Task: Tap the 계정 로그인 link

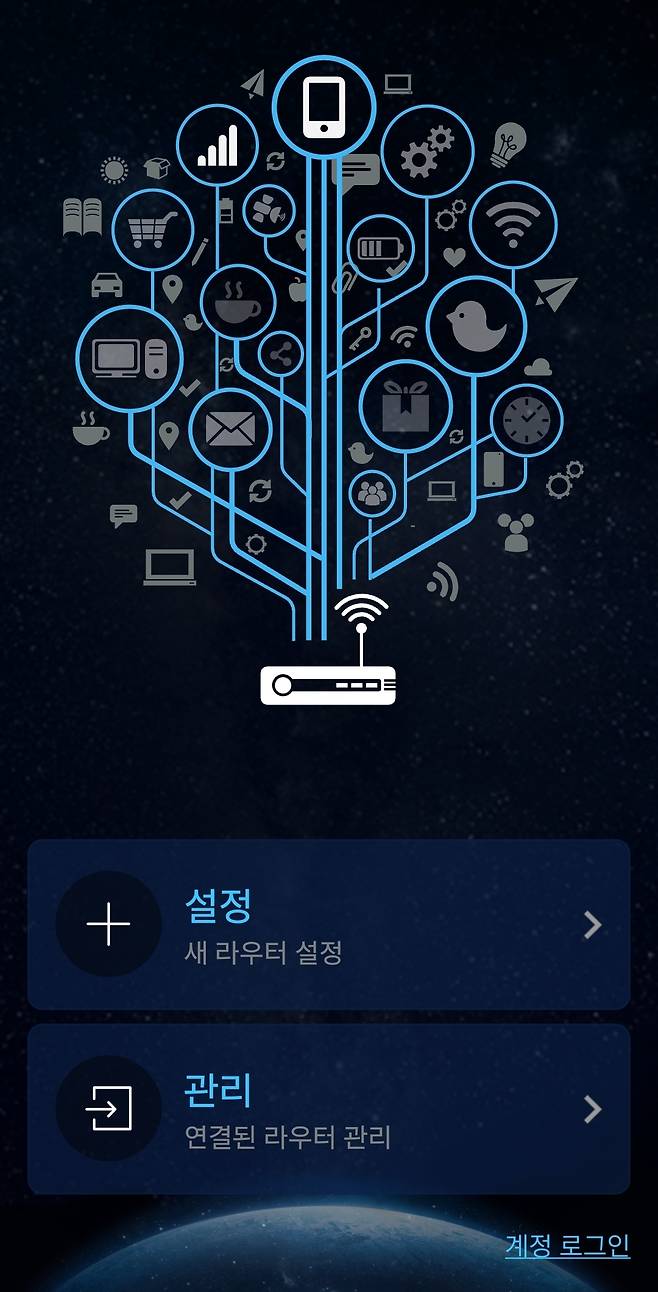Action: 567,1245
